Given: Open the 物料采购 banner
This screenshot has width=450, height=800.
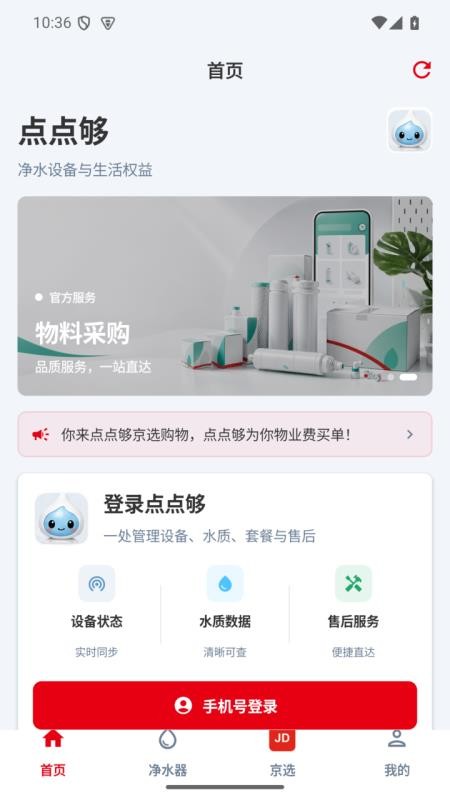Looking at the screenshot, I should coord(225,296).
